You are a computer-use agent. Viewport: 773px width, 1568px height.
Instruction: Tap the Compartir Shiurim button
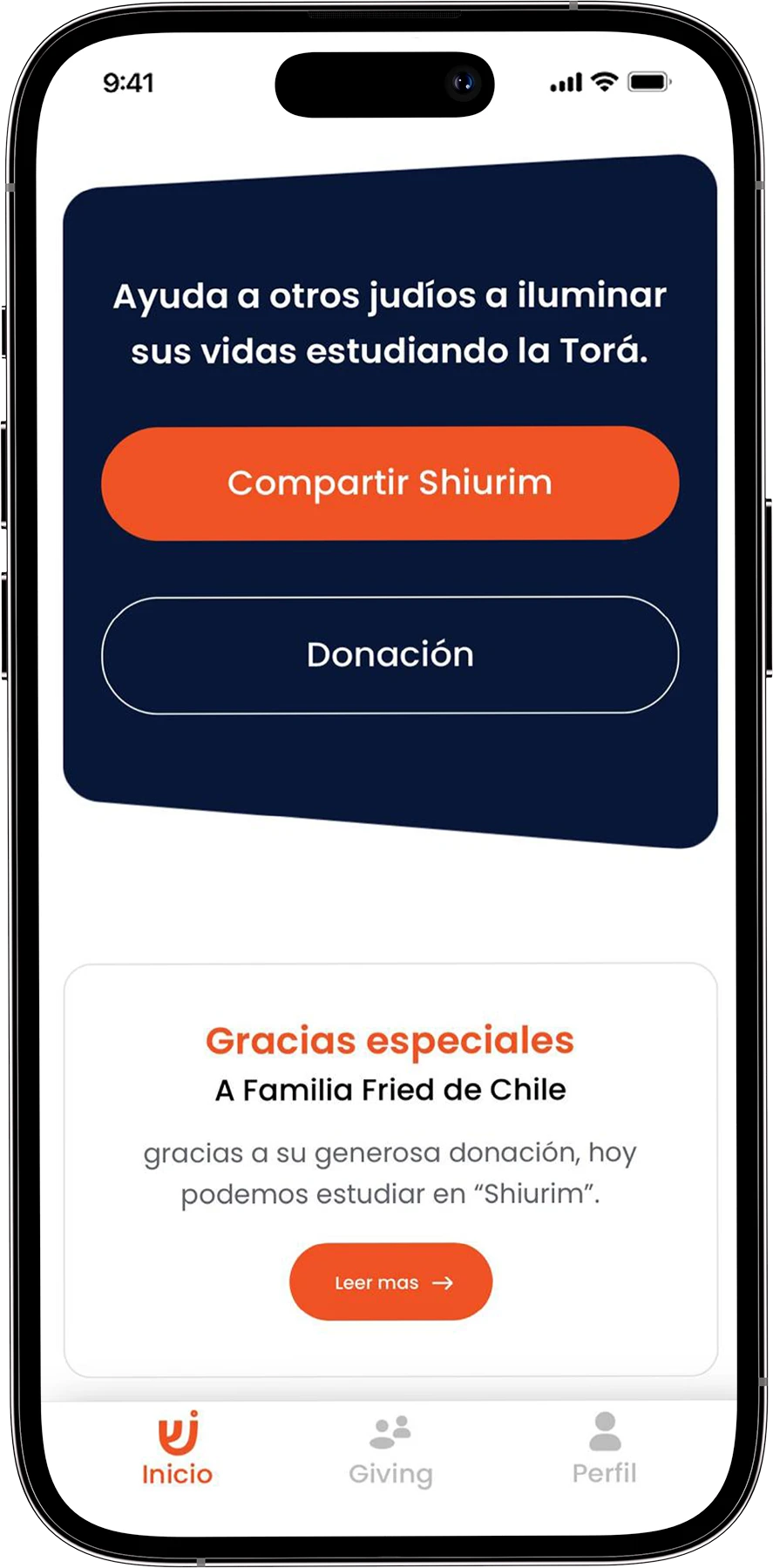click(390, 483)
